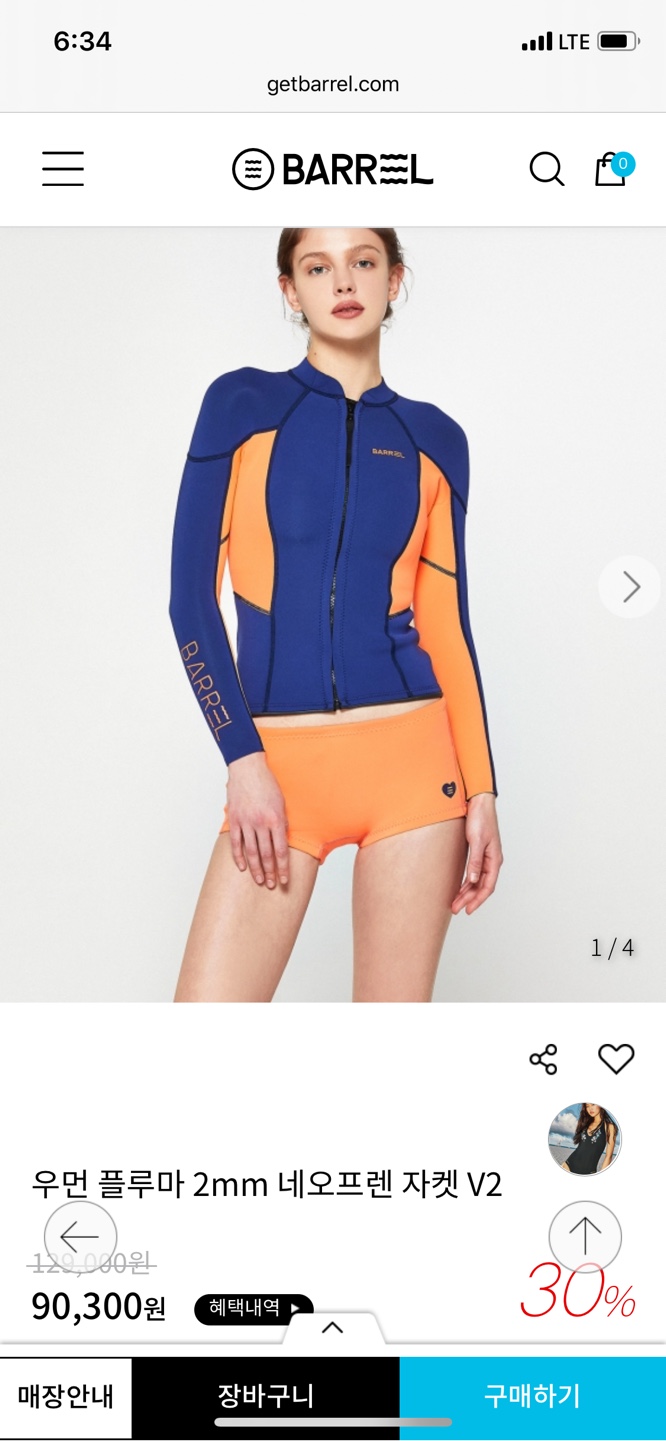Tap the getbarrel.com address bar
This screenshot has height=1441, width=666.
(x=333, y=84)
